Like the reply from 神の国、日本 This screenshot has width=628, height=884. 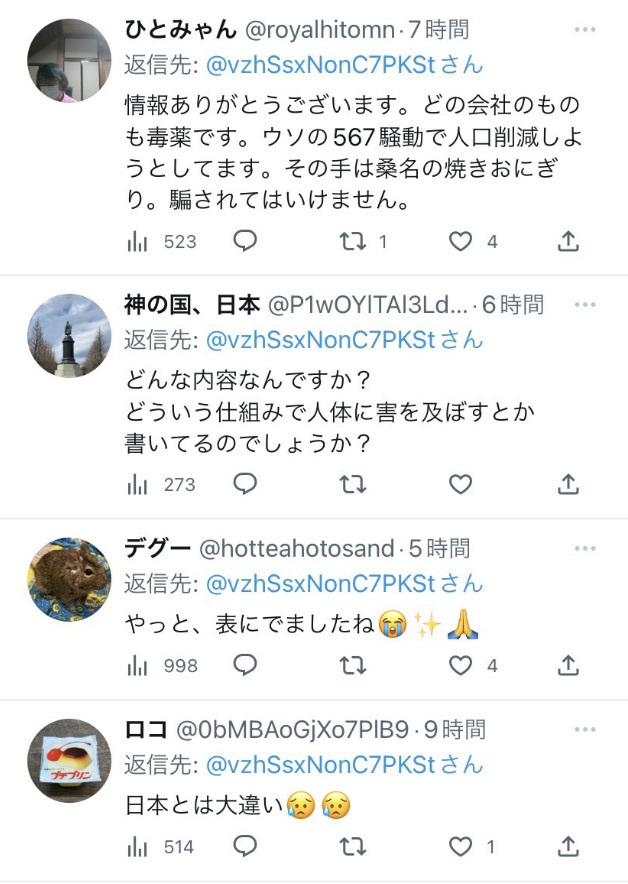460,485
